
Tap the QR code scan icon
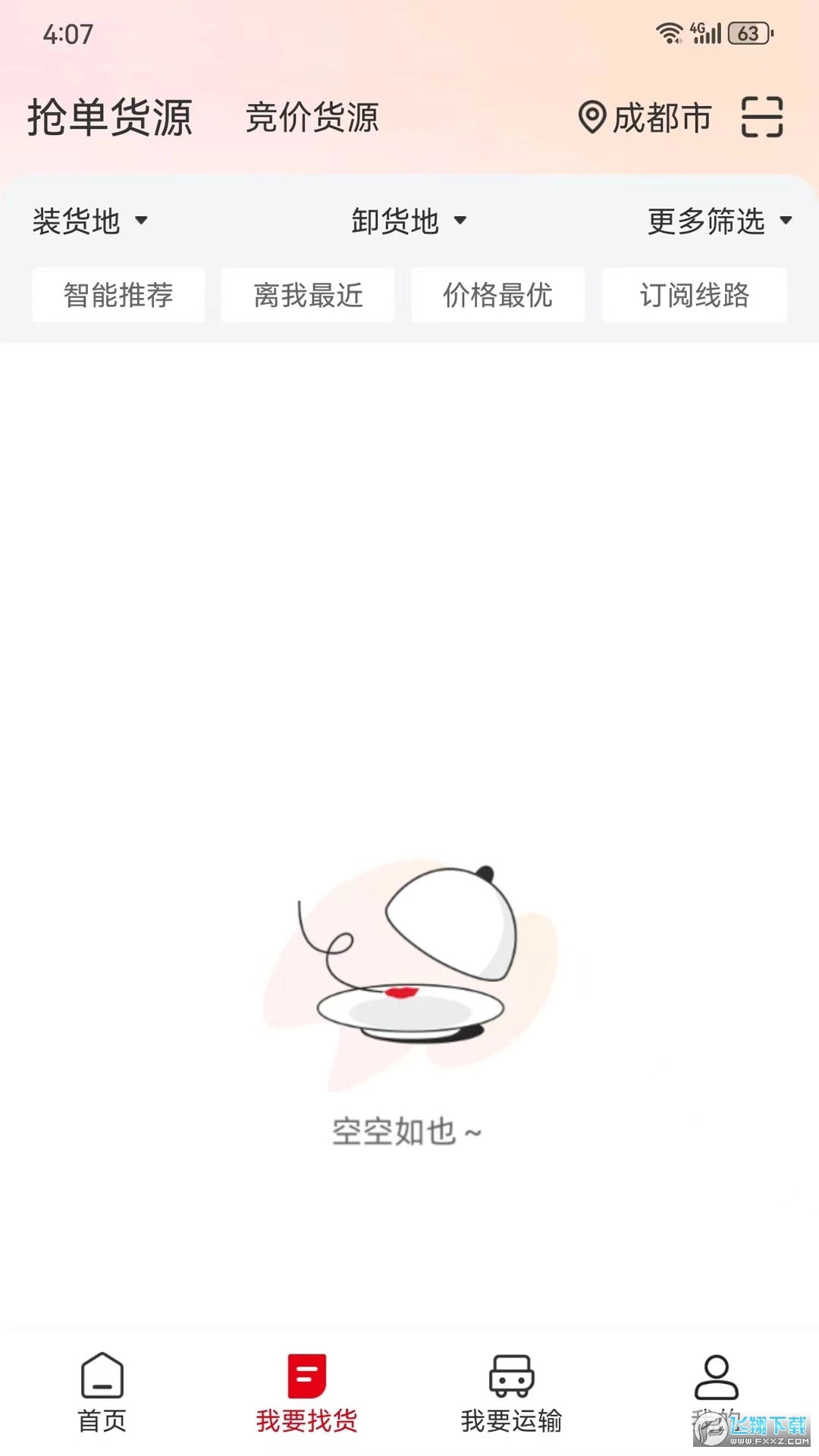763,118
